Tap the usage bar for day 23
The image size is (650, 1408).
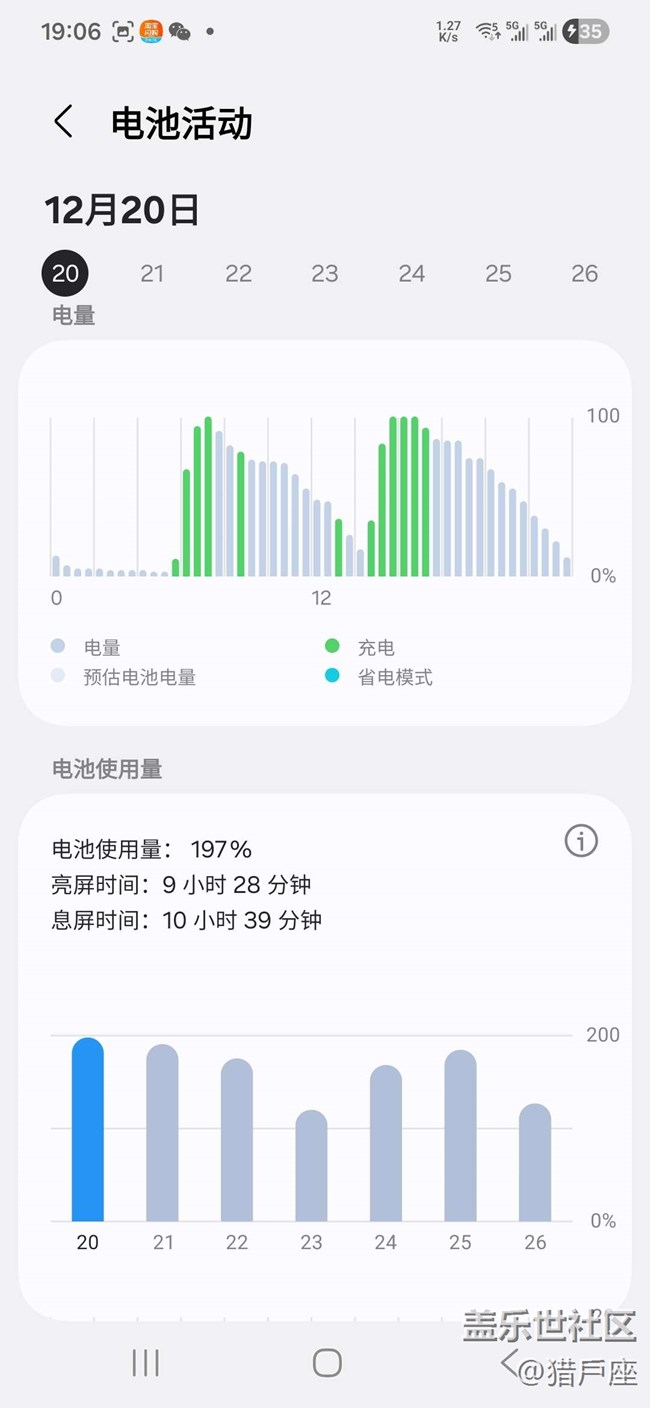[x=311, y=1167]
